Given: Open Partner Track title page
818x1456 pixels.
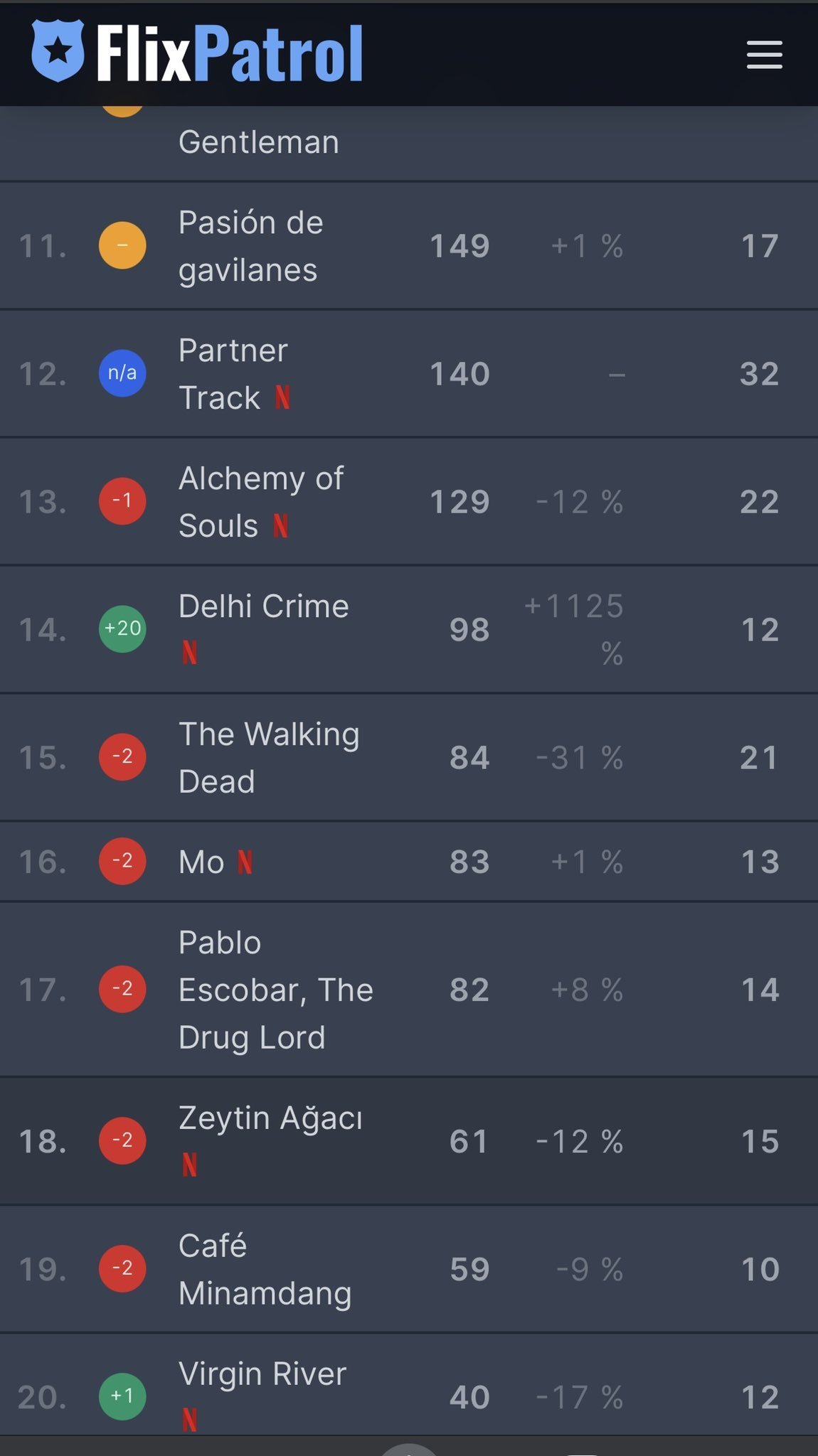Looking at the screenshot, I should (x=233, y=374).
